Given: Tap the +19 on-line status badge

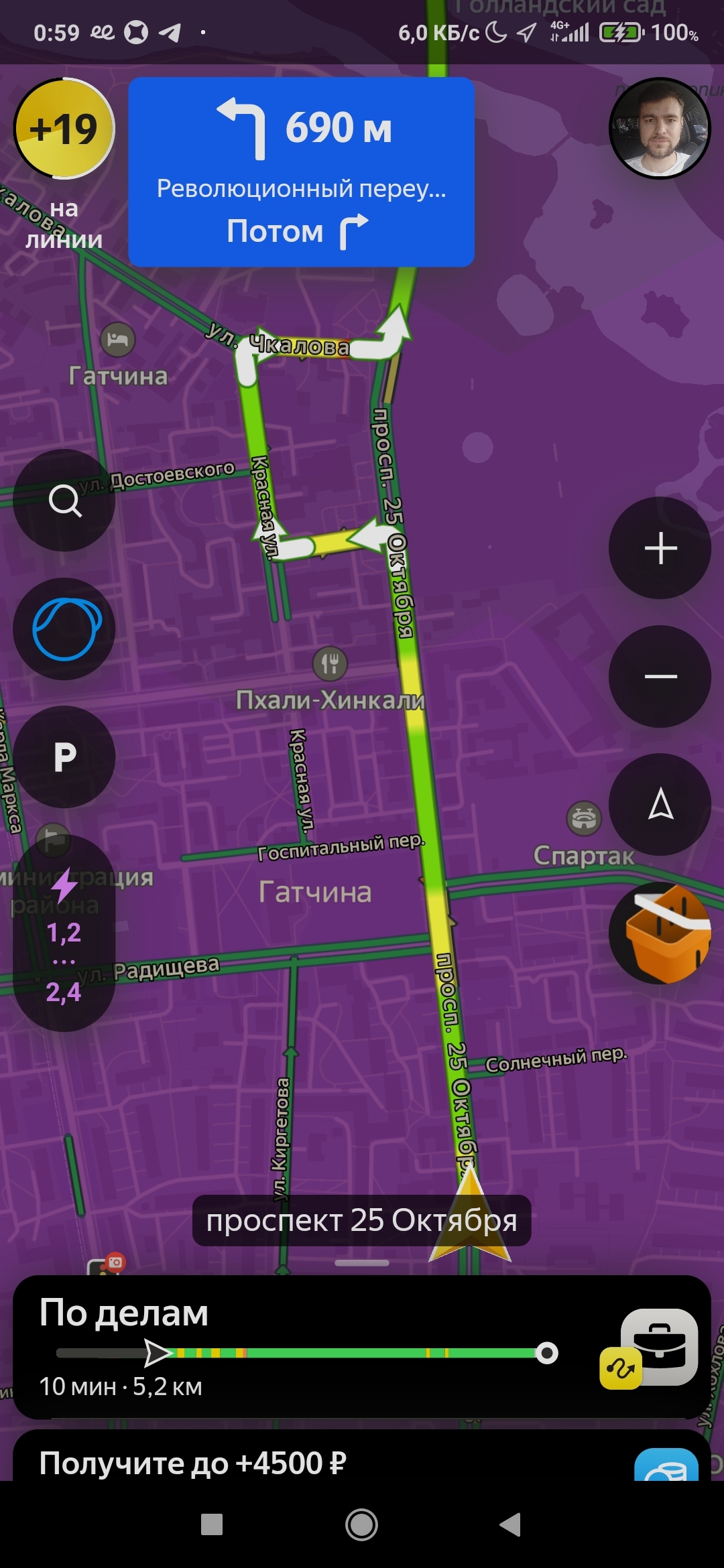Looking at the screenshot, I should [64, 129].
